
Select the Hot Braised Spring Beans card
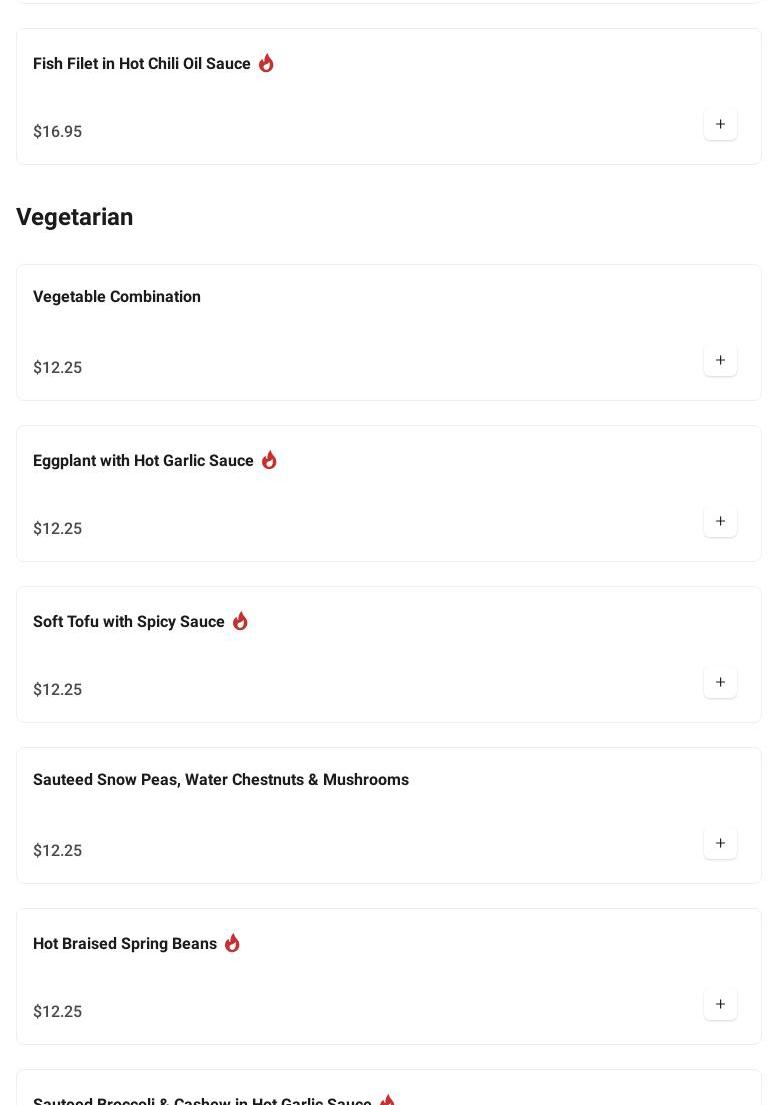pos(125,944)
